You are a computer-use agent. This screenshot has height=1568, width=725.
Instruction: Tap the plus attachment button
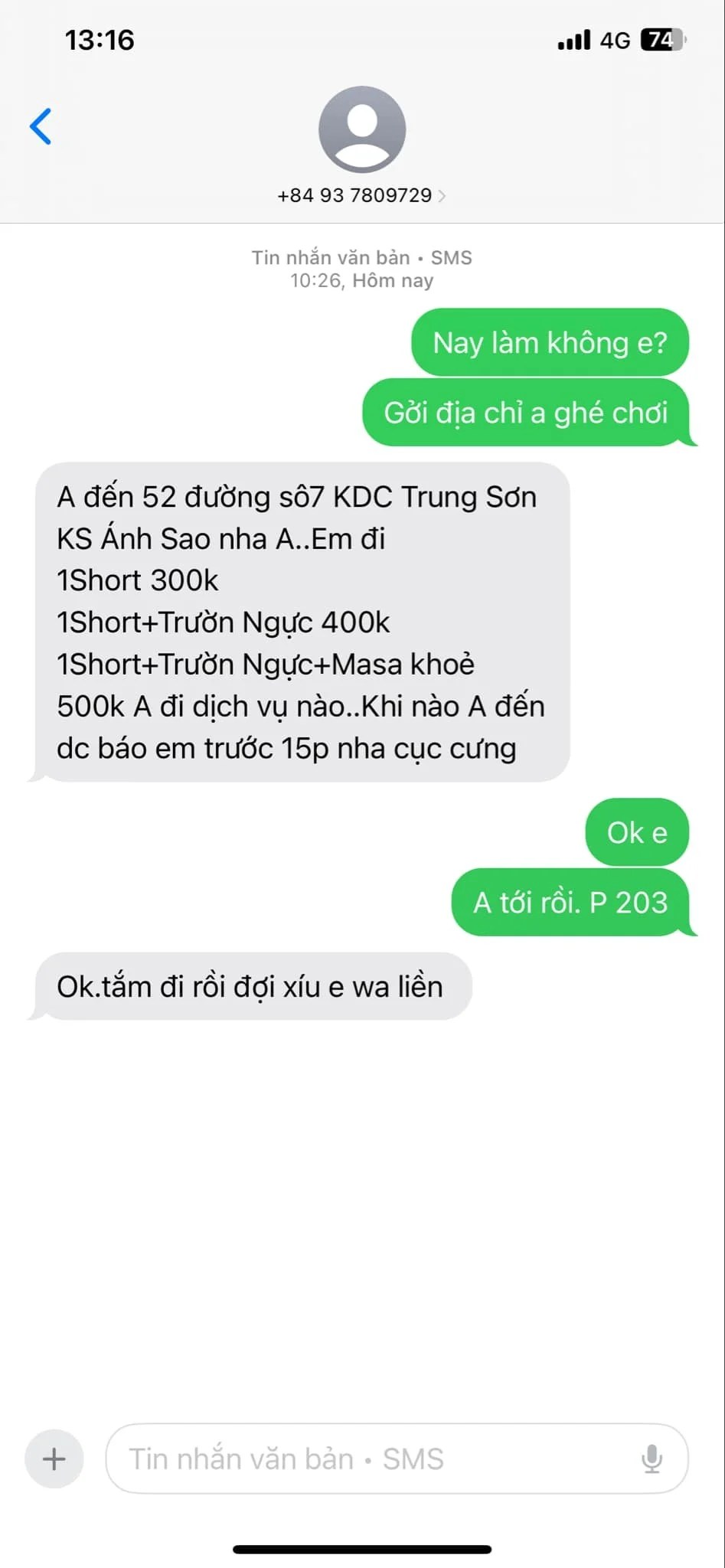click(x=54, y=1459)
